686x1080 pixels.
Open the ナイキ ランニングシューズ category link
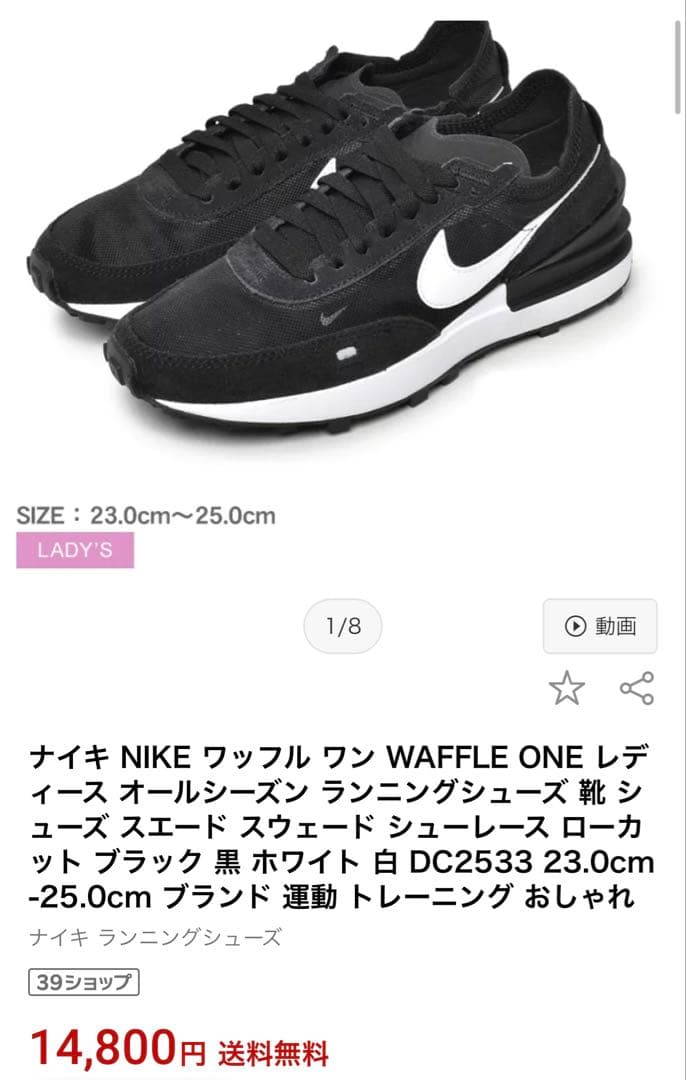point(155,937)
